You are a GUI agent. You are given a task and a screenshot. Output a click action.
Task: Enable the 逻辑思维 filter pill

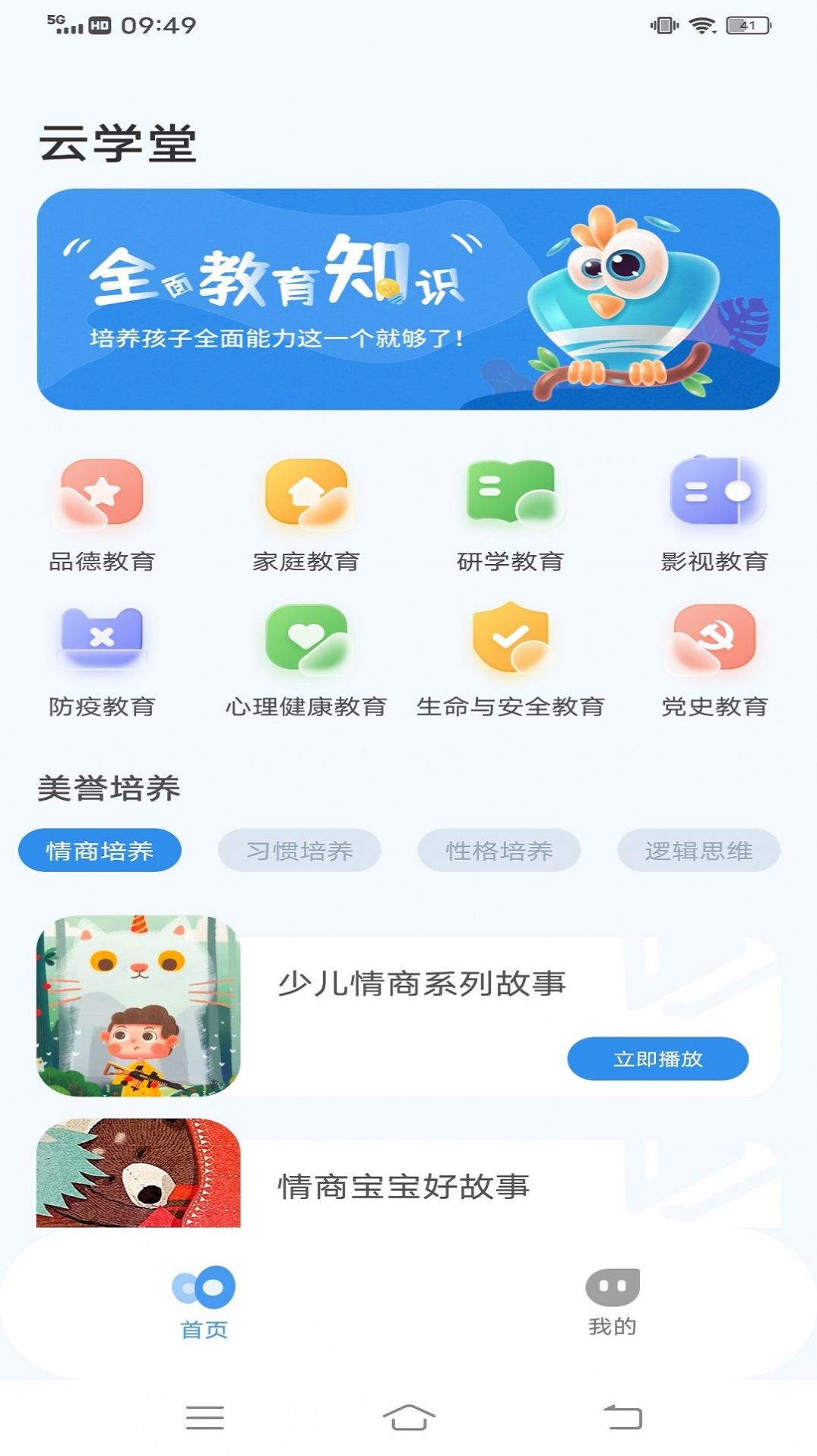tap(698, 850)
